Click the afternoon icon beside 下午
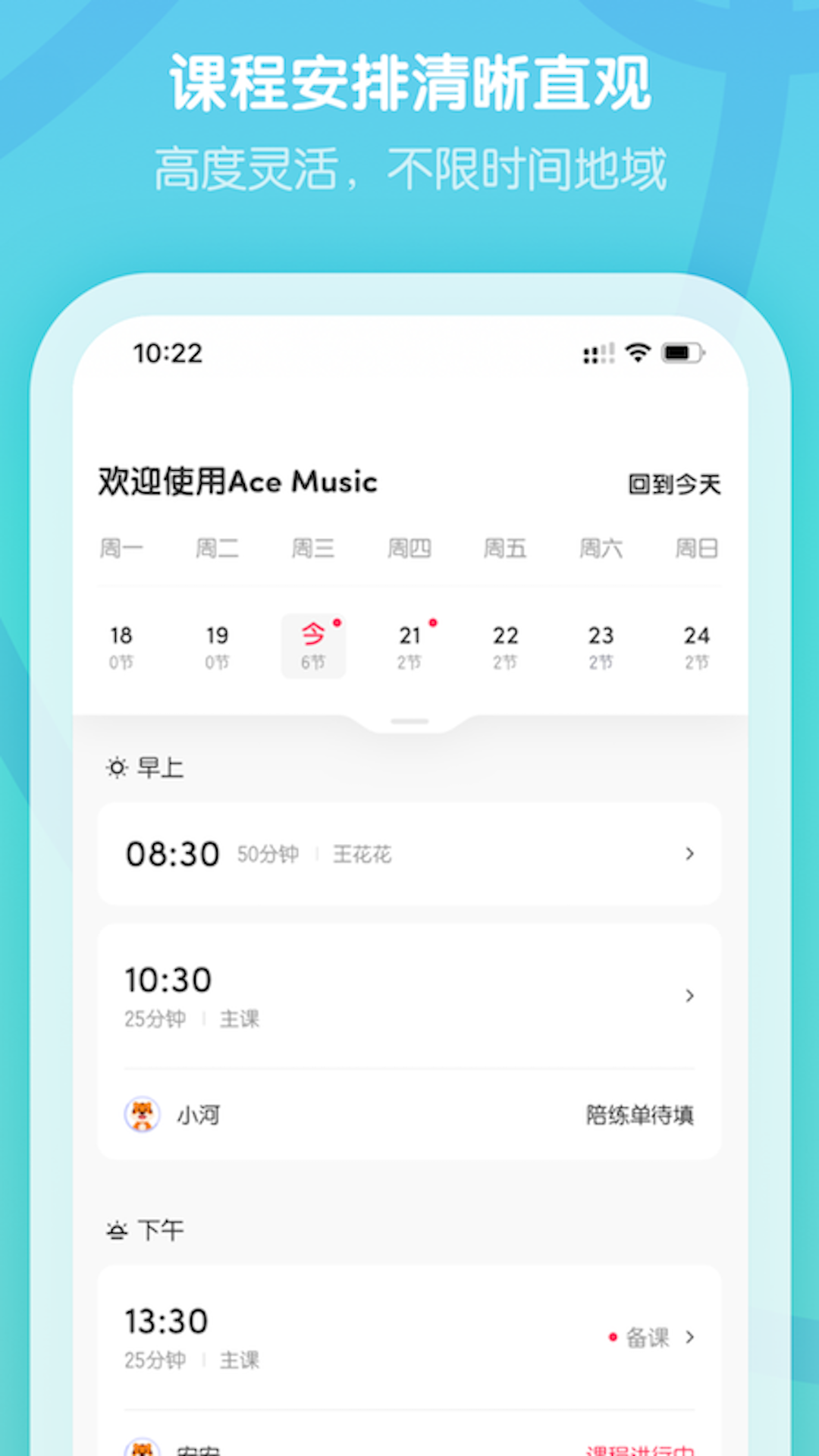 (x=115, y=1228)
